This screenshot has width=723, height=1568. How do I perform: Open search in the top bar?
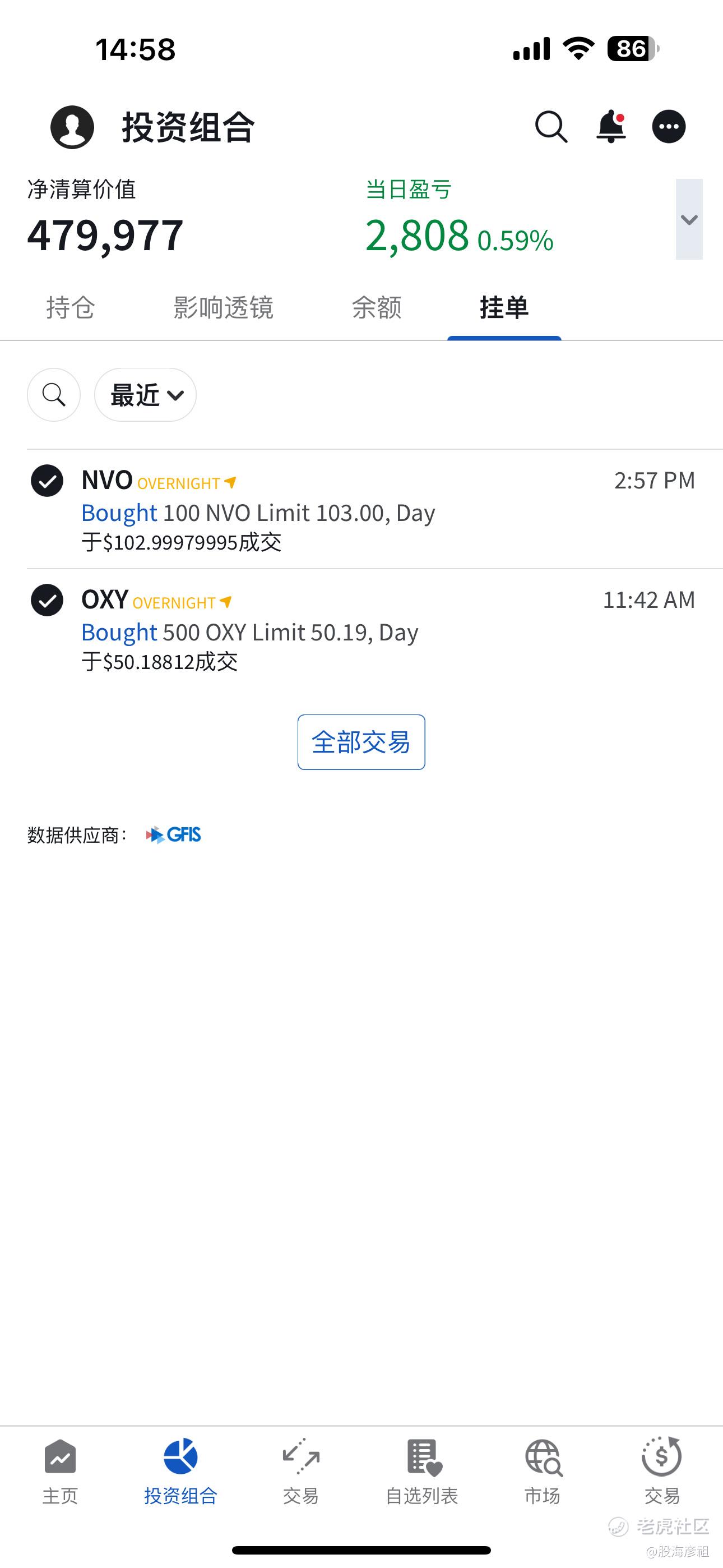coord(551,127)
